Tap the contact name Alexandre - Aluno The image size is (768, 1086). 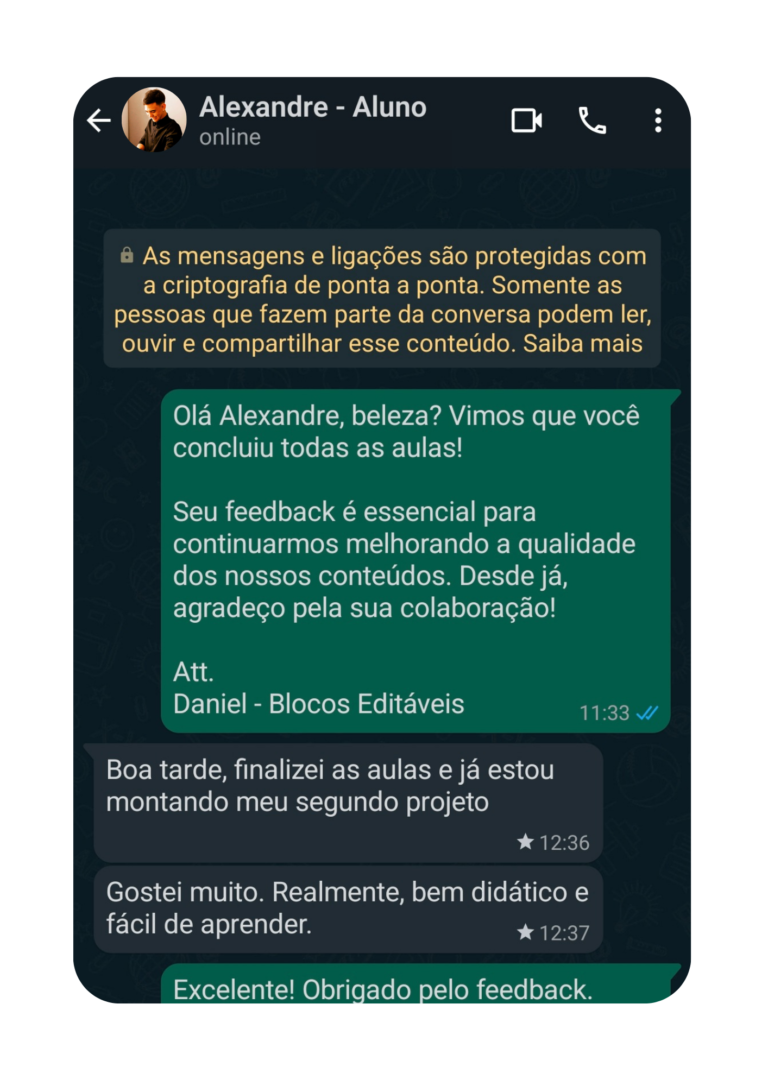pyautogui.click(x=313, y=106)
